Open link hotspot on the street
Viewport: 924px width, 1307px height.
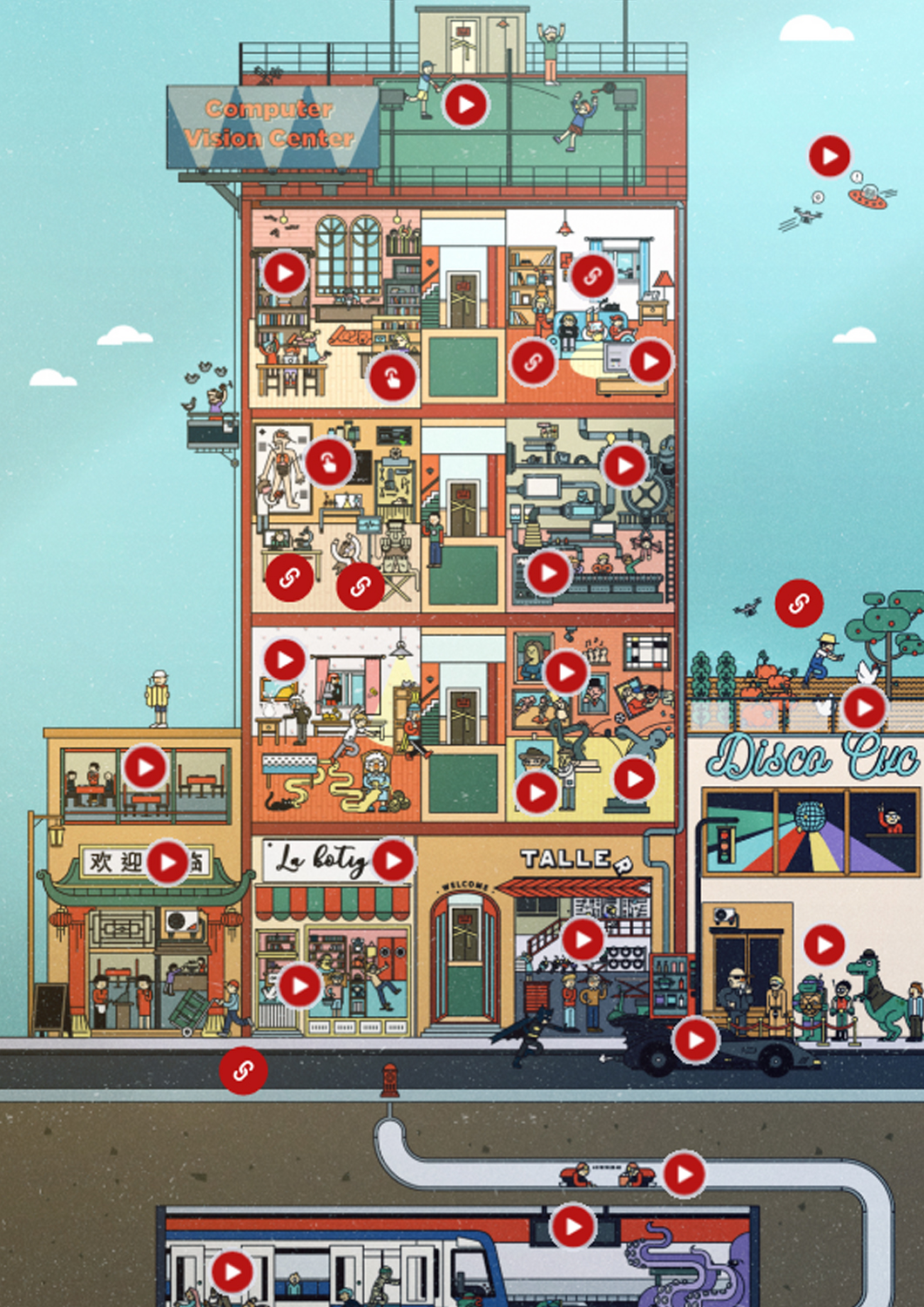click(x=243, y=1070)
